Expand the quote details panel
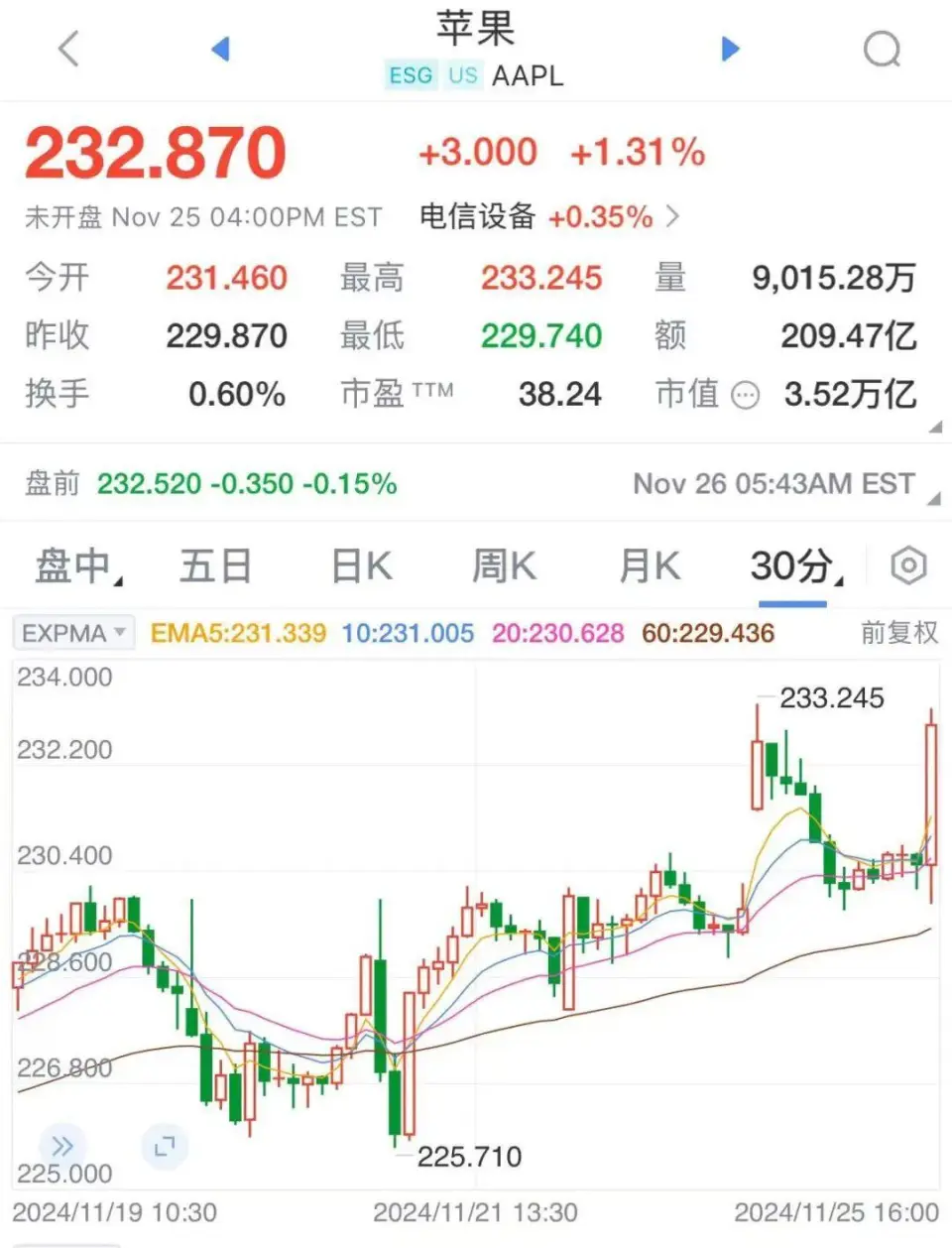Viewport: 952px width, 1248px height. (x=934, y=428)
